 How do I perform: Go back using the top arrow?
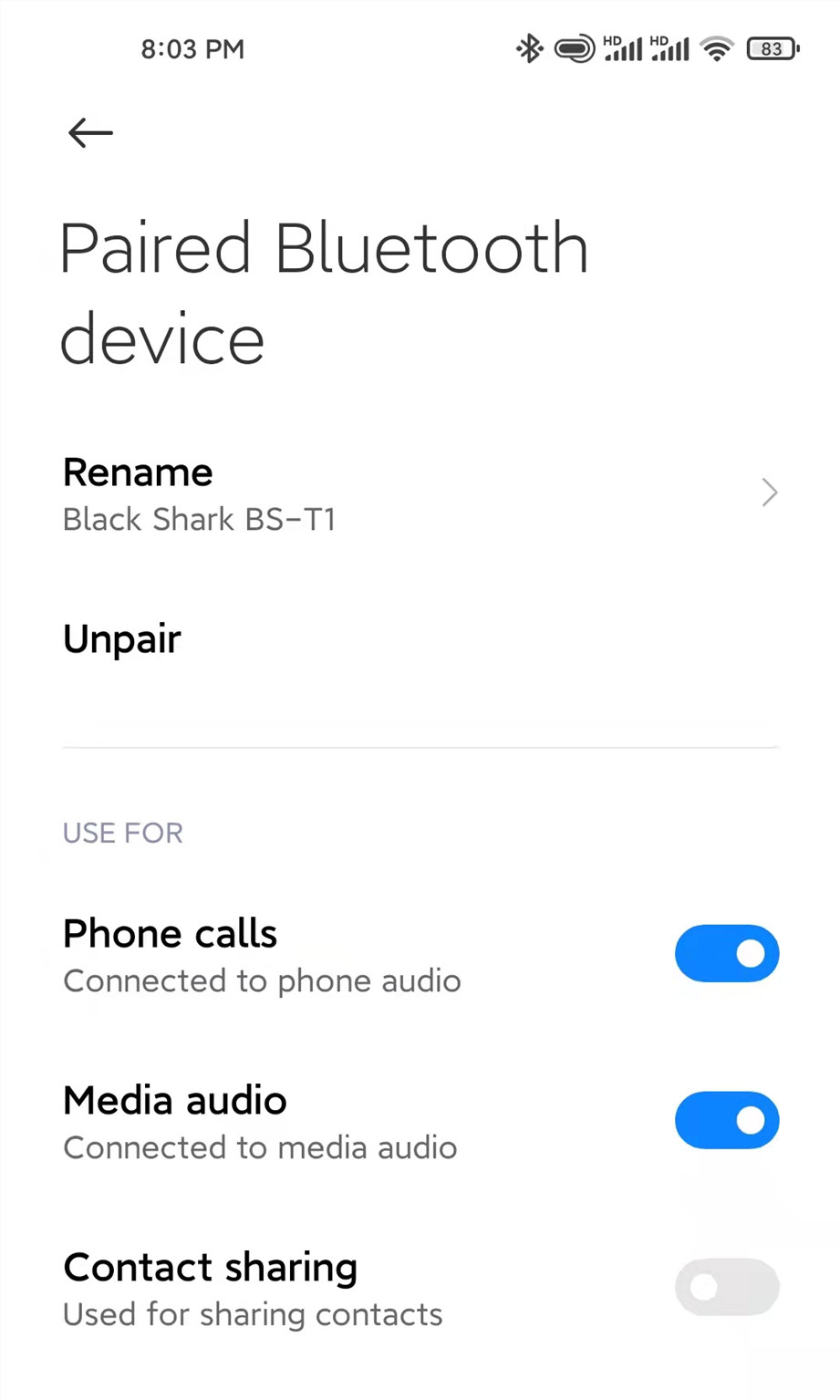[x=90, y=133]
